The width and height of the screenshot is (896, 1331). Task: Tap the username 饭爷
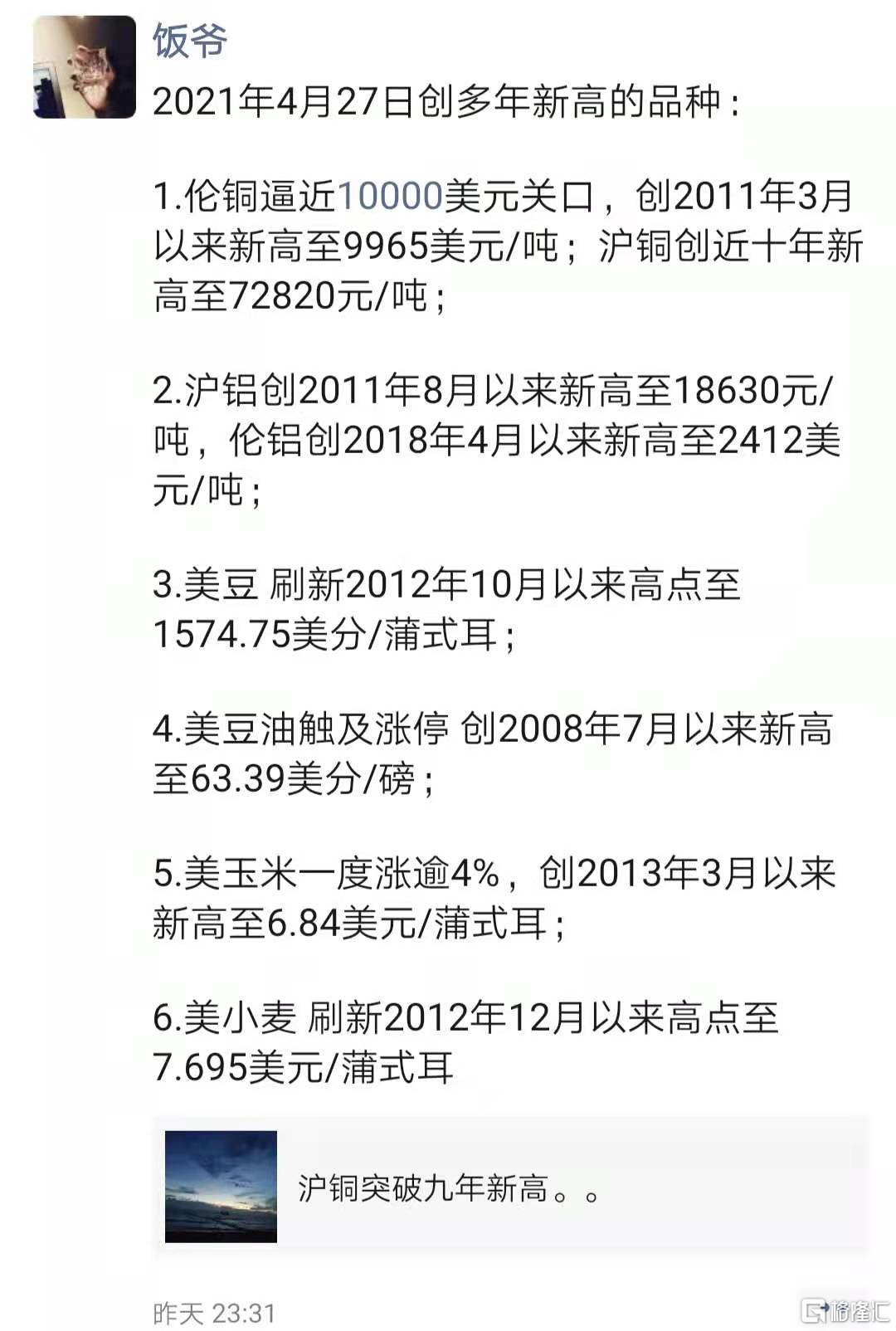190,39
